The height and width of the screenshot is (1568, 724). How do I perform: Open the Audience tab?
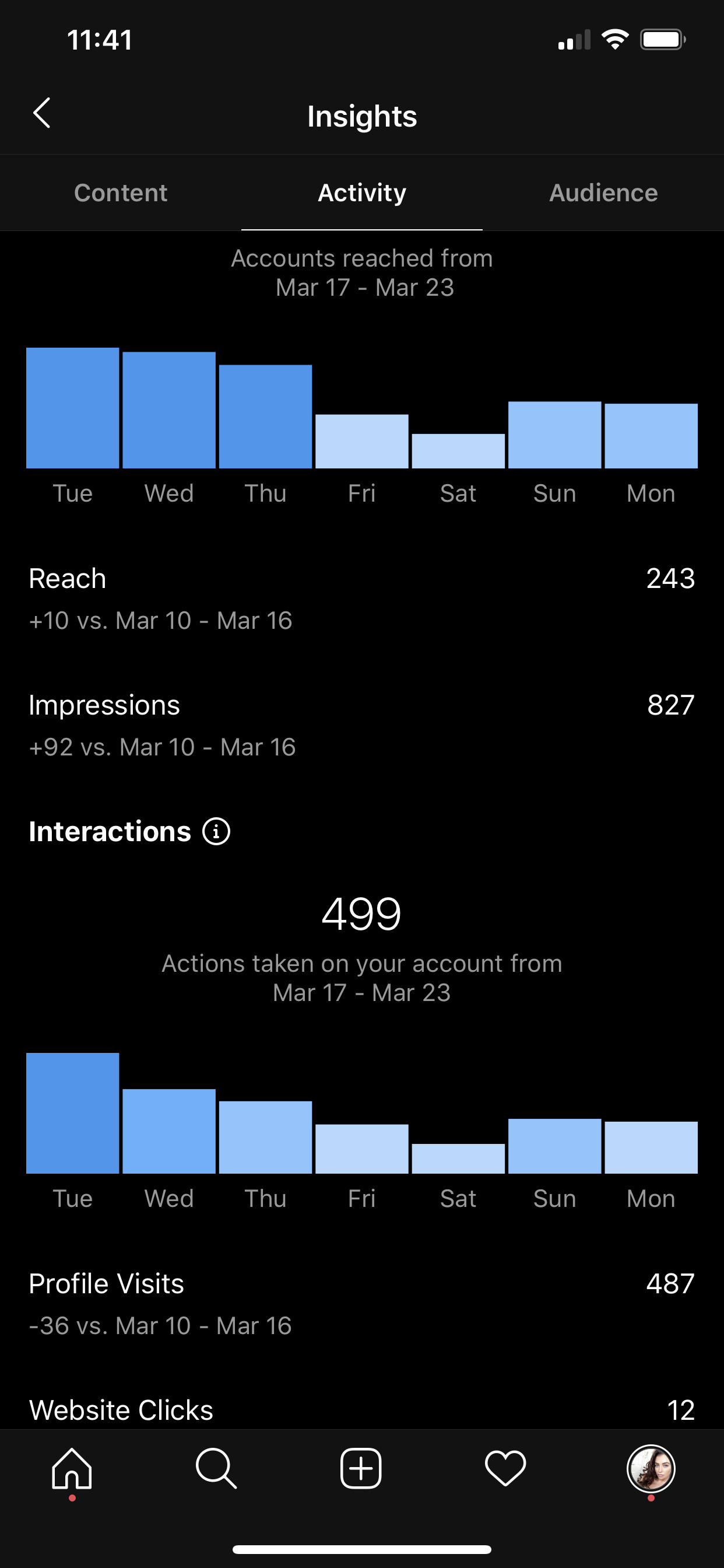point(603,193)
